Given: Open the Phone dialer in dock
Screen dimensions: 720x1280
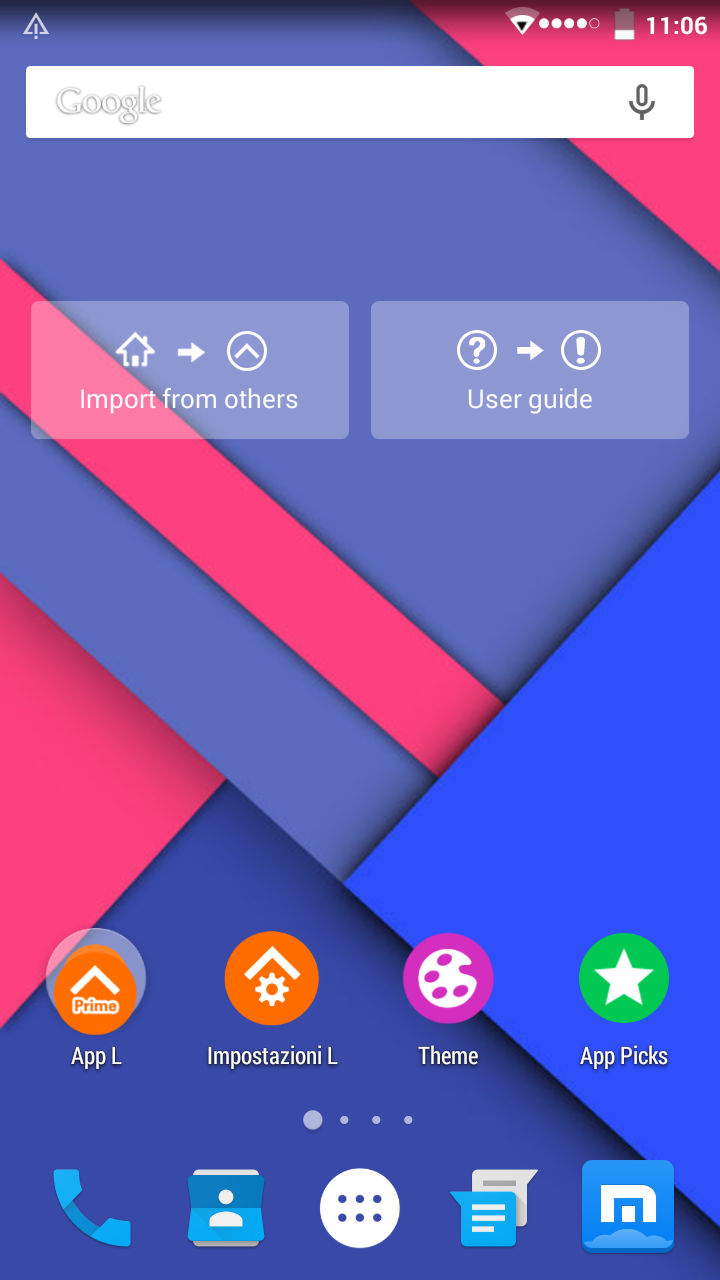Looking at the screenshot, I should (x=92, y=1207).
